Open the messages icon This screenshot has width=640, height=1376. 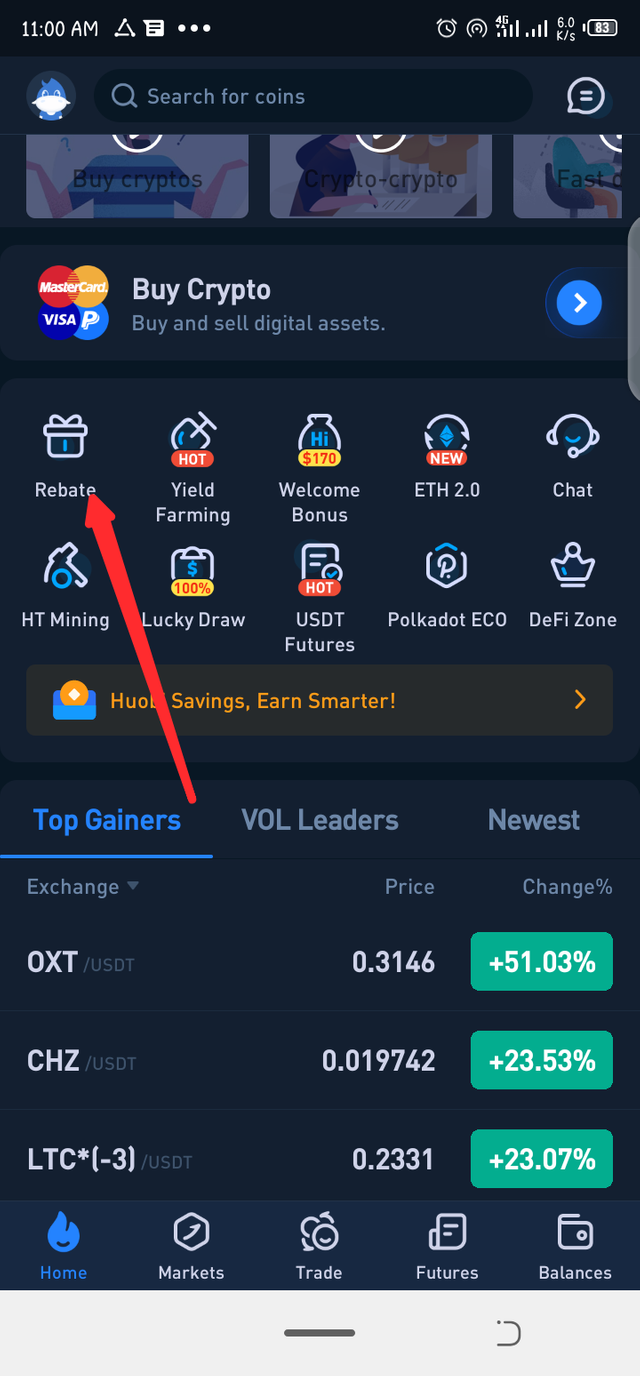point(585,97)
